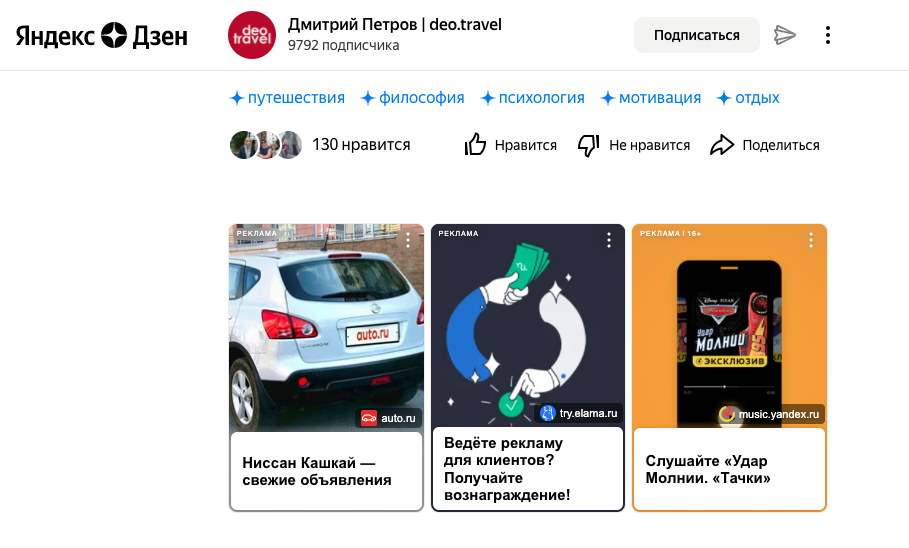Screen dimensions: 909x548
Task: Subscribe with the Подписаться button
Action: [696, 35]
